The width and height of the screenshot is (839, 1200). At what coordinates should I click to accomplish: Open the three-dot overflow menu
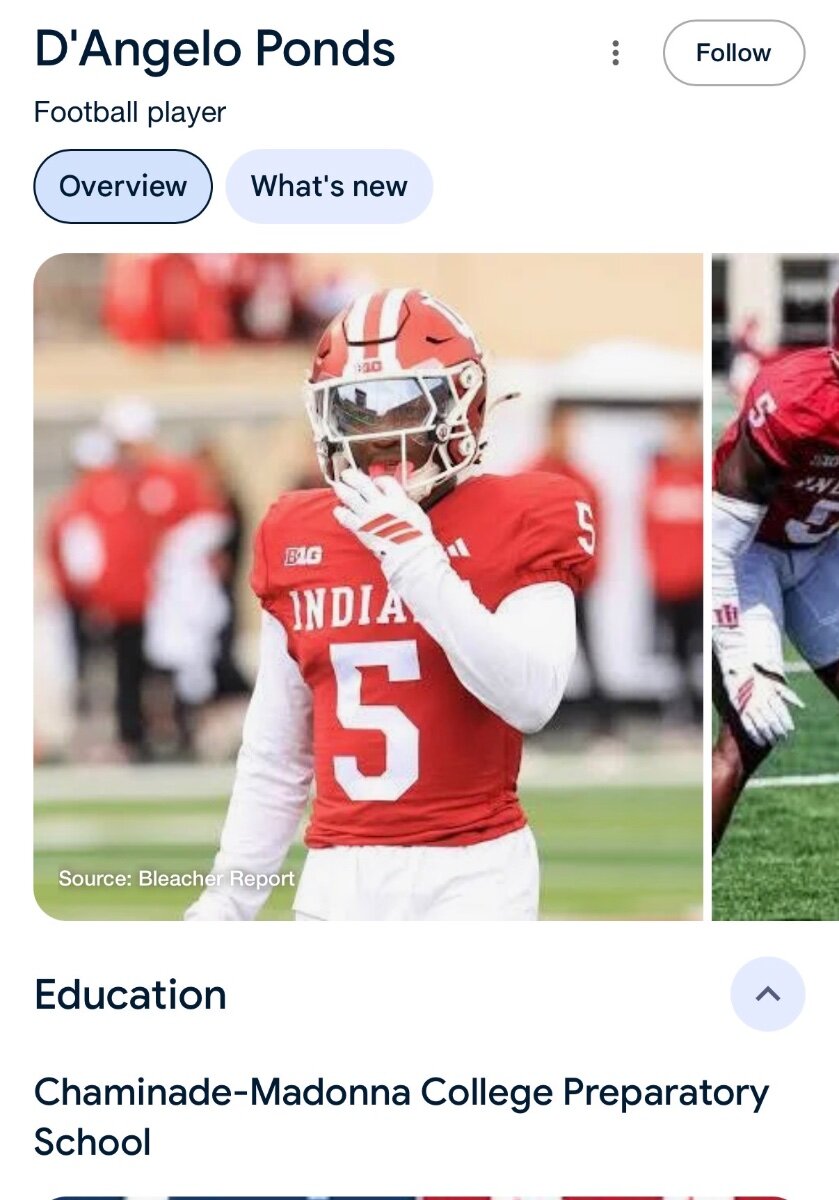coord(616,53)
